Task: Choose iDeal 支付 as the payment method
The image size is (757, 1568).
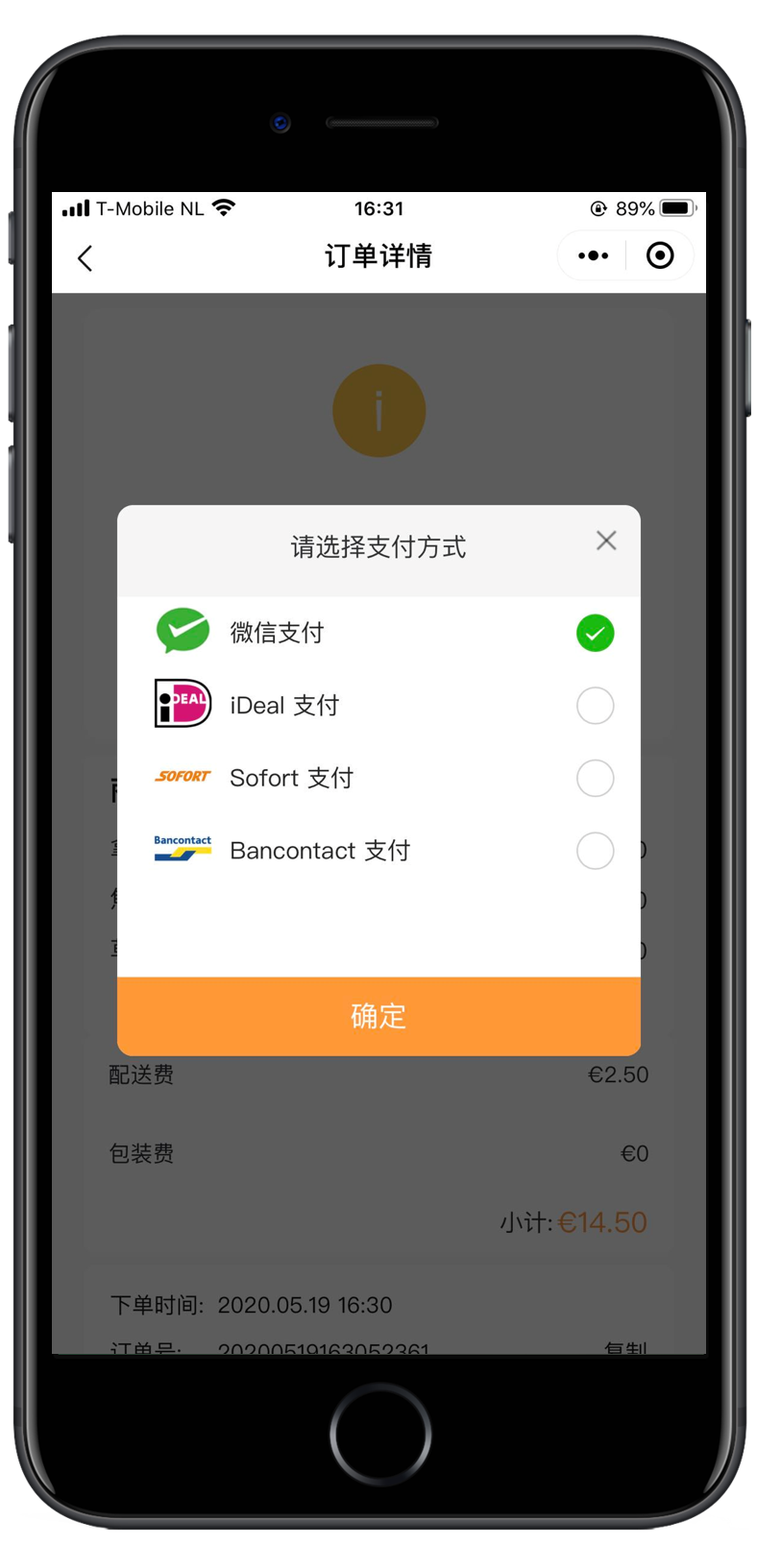Action: [595, 706]
